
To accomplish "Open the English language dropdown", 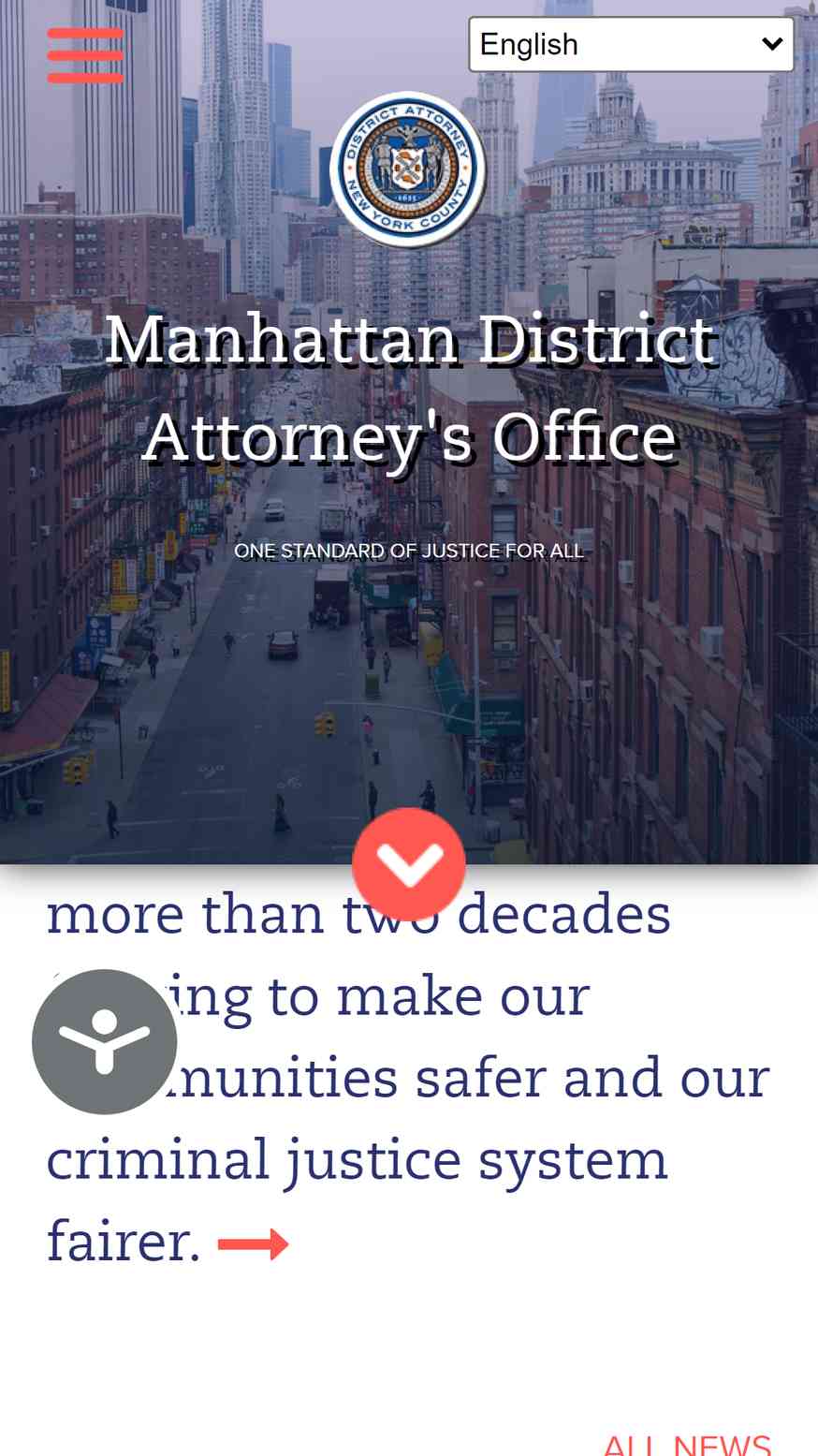I will click(631, 44).
